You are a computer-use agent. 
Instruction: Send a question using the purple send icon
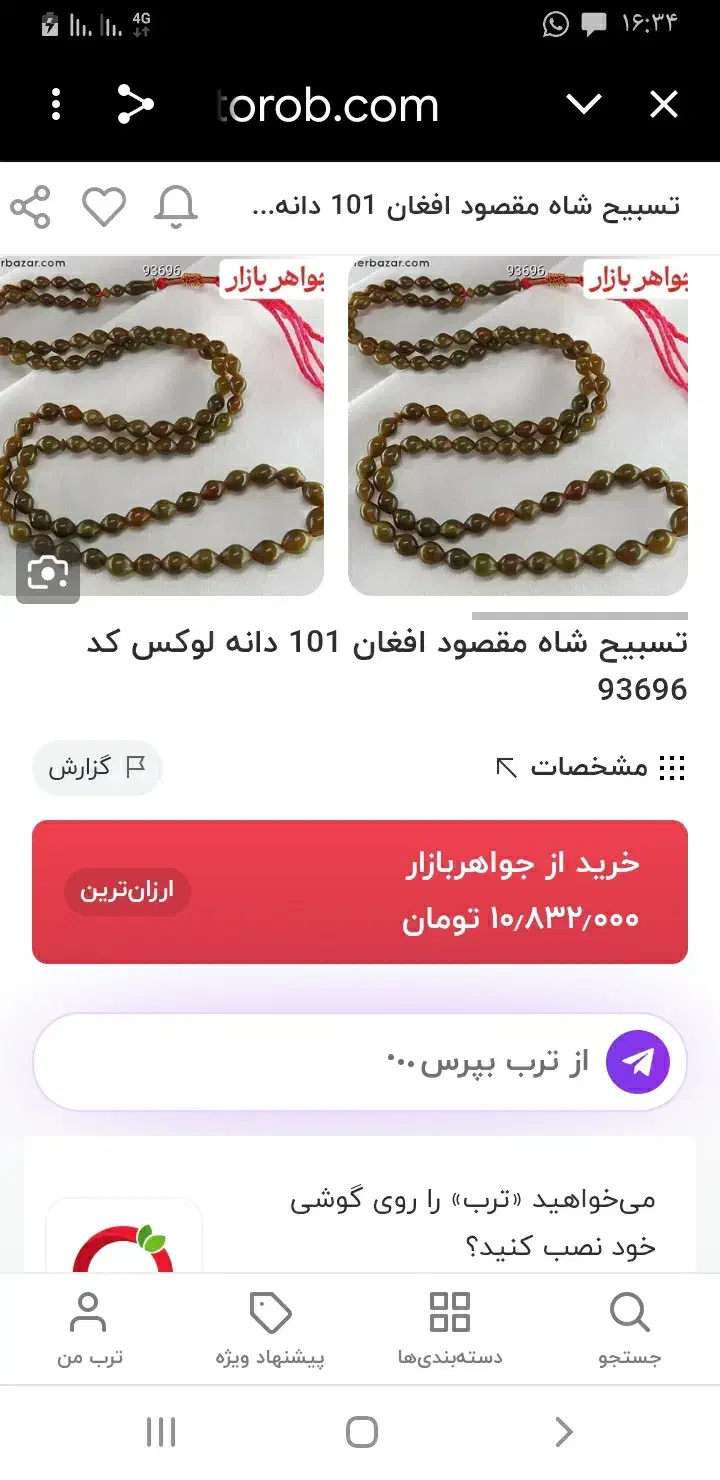(637, 1061)
